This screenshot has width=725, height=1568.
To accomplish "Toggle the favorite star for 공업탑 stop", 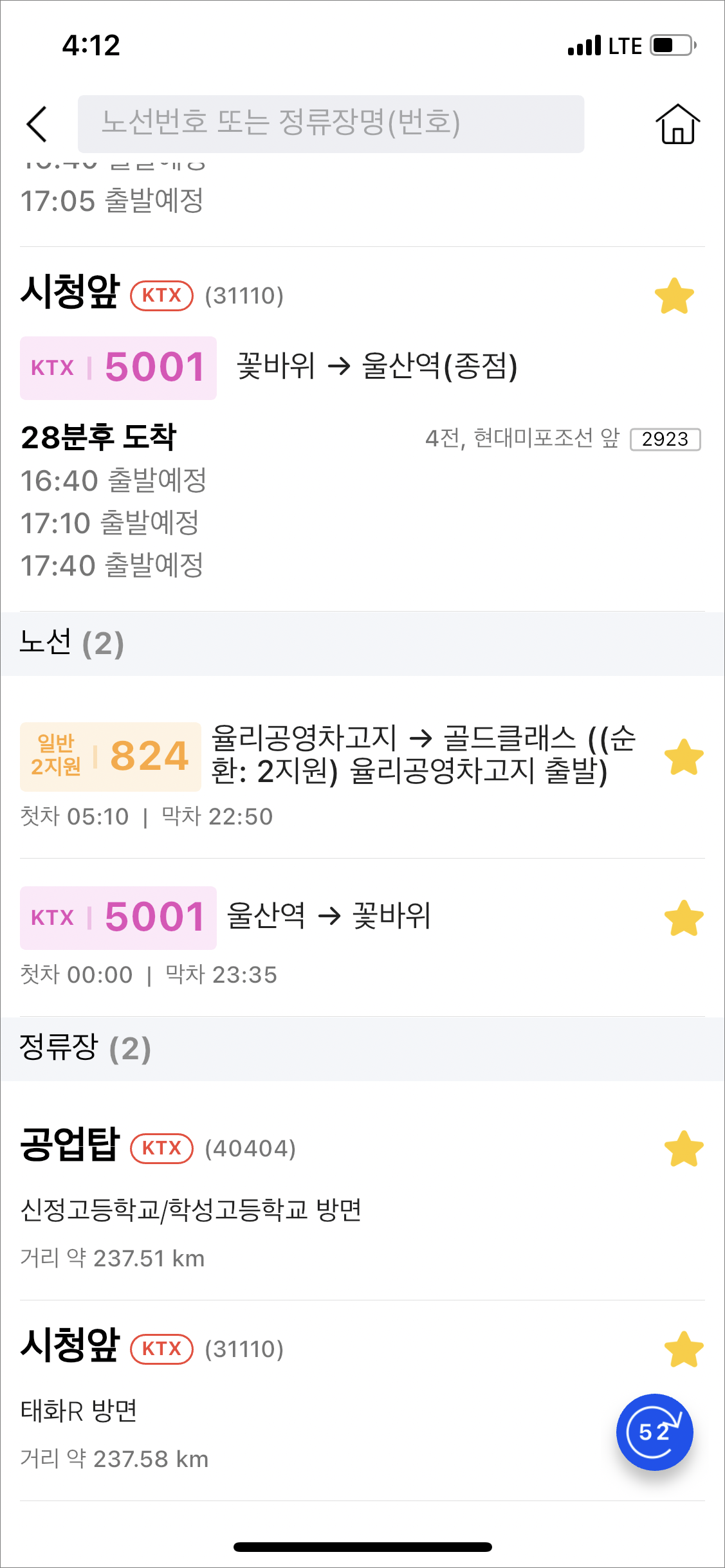I will 683,1149.
